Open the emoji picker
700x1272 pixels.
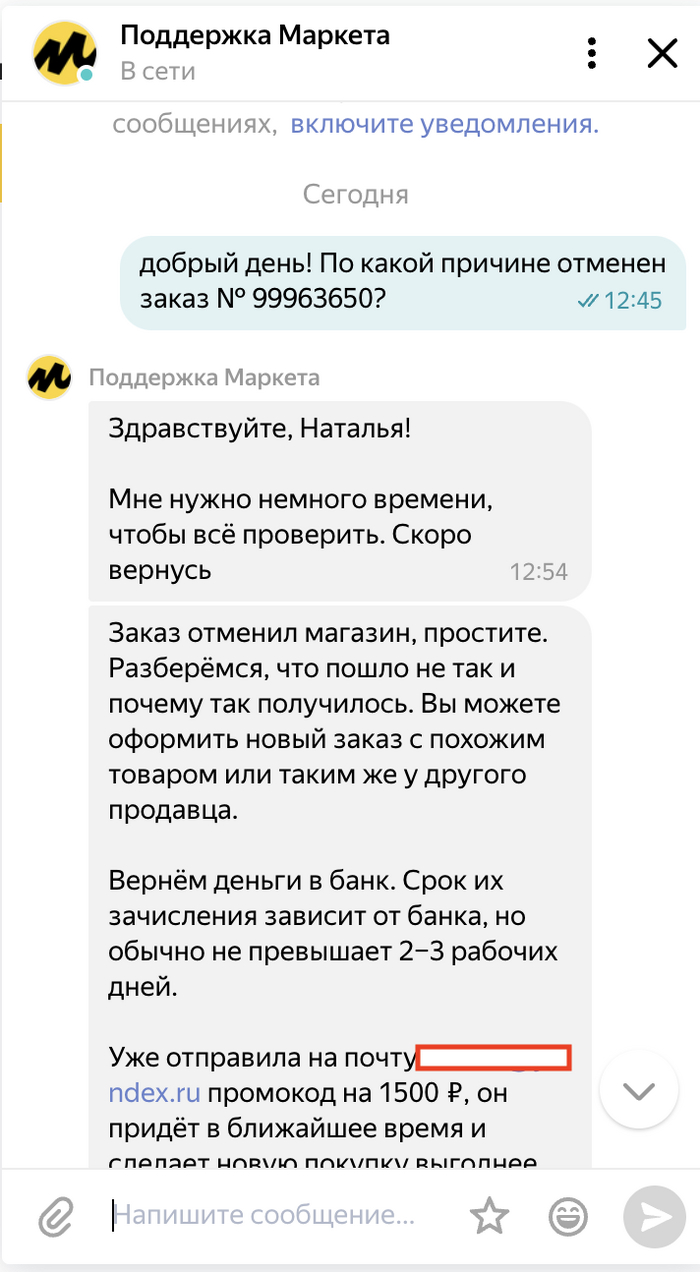(x=569, y=1216)
